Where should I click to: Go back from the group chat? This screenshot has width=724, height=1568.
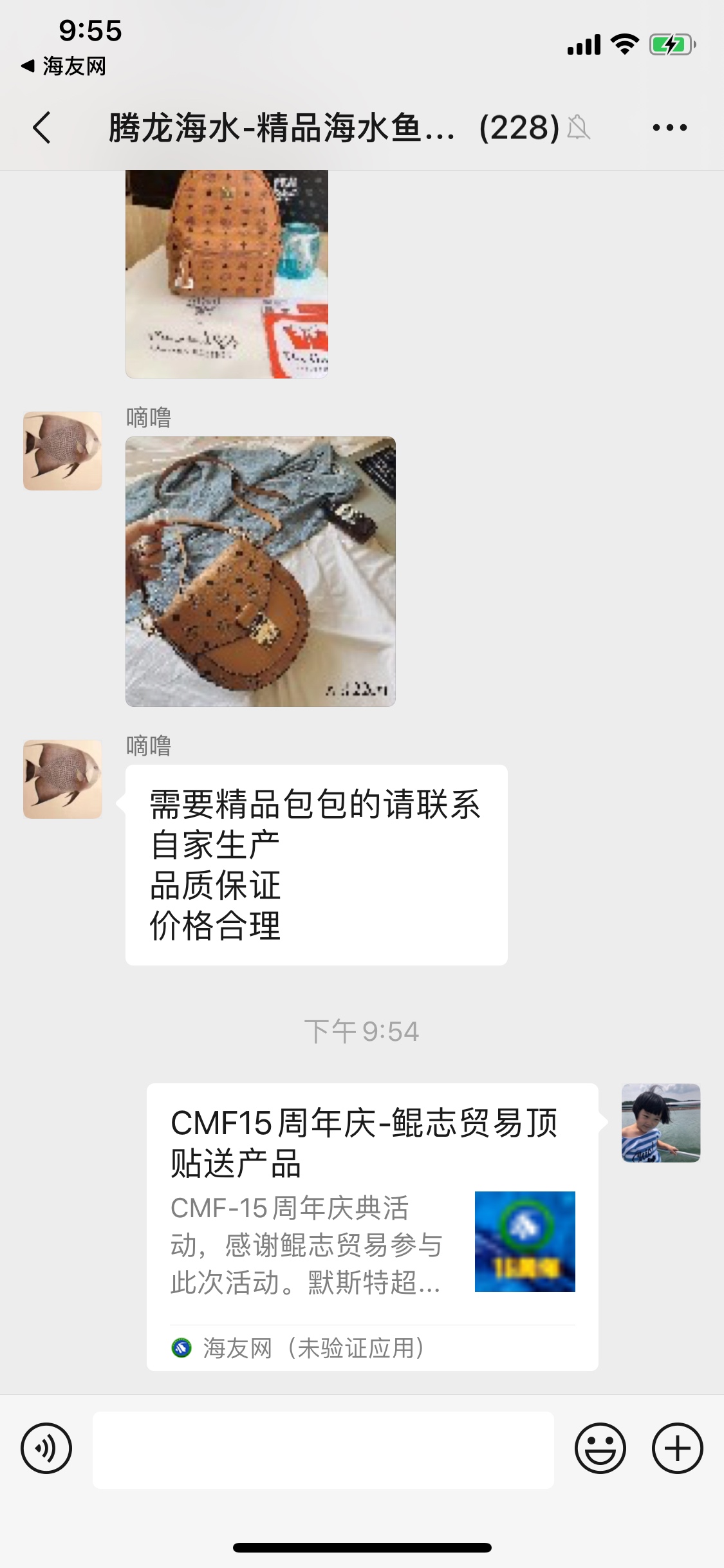coord(42,127)
